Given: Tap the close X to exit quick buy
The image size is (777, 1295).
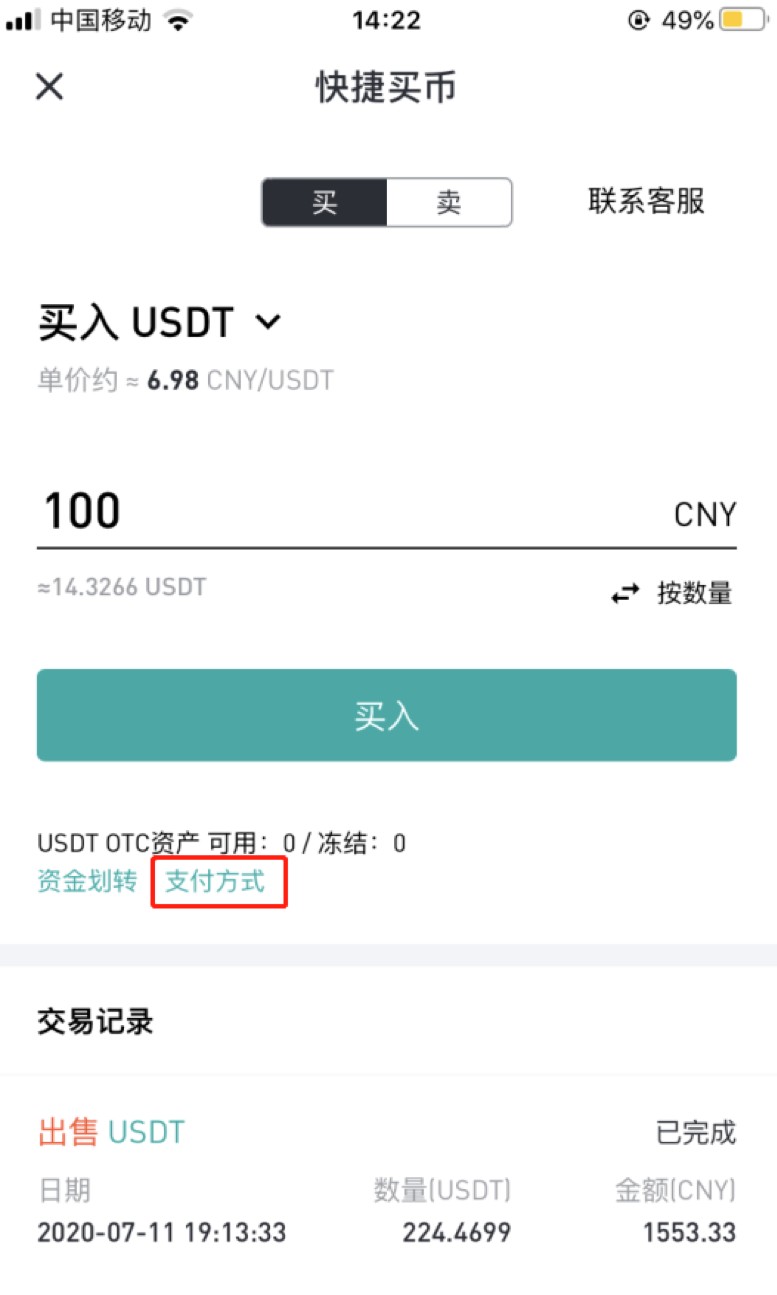Looking at the screenshot, I should pos(48,87).
